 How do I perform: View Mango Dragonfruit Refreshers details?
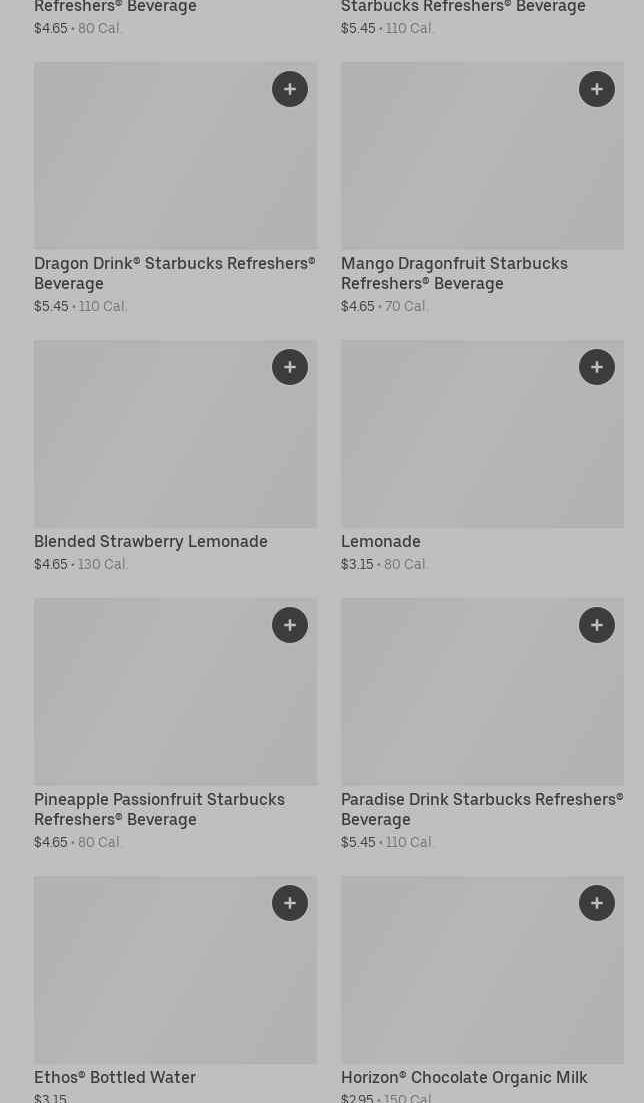click(x=482, y=188)
